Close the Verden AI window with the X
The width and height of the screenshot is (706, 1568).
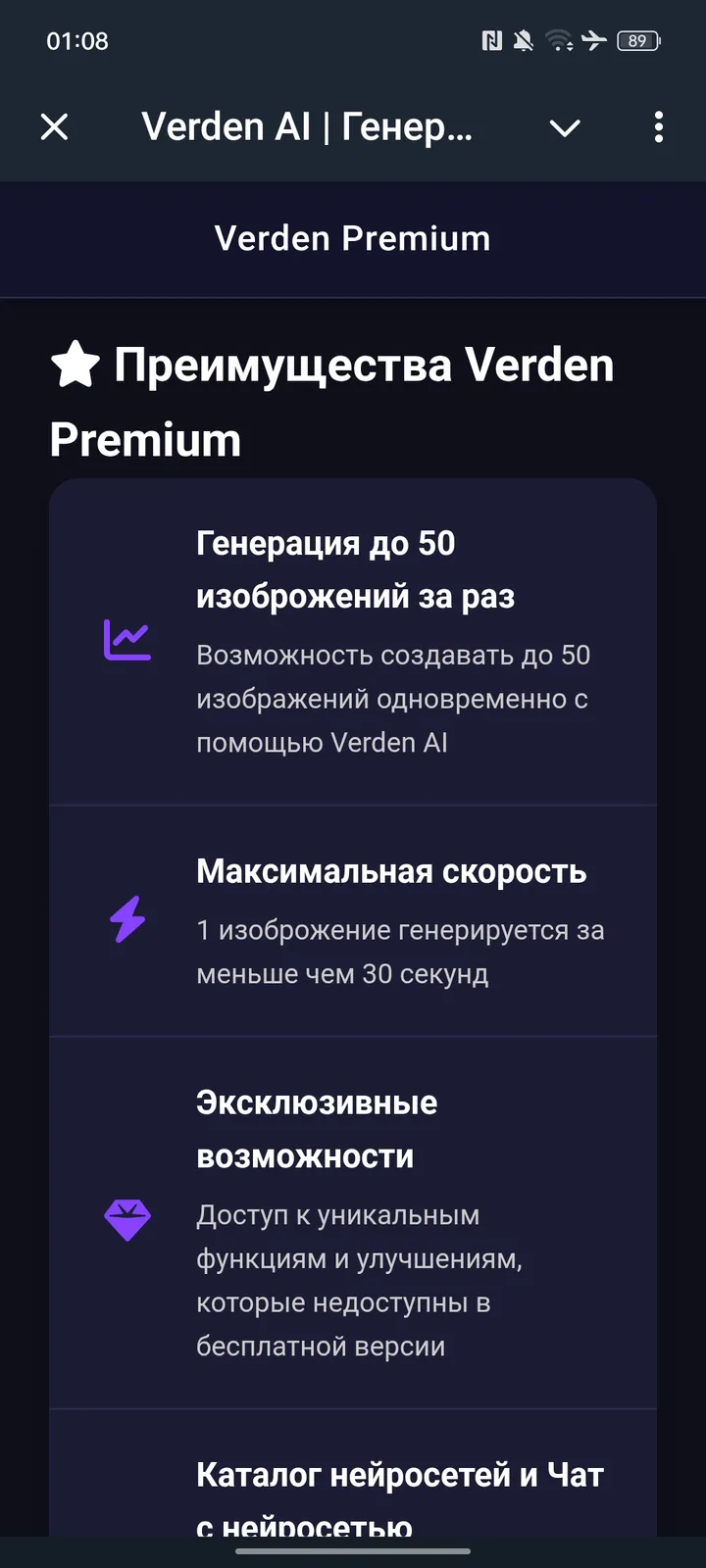tap(55, 127)
